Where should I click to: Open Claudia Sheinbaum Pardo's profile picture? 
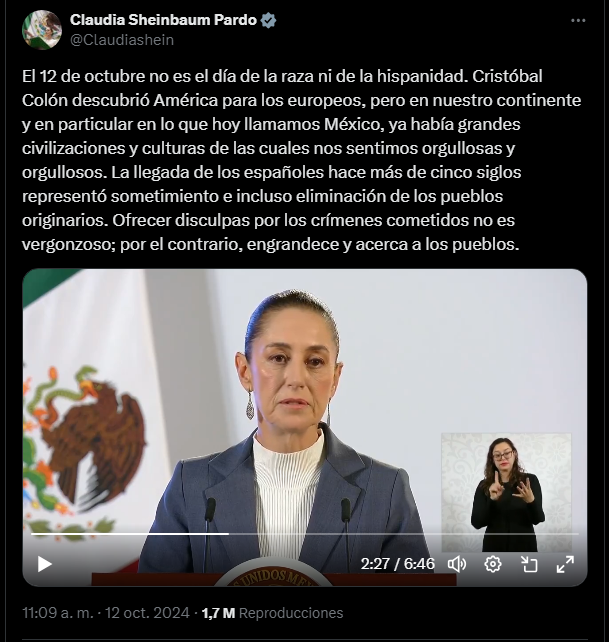click(42, 30)
